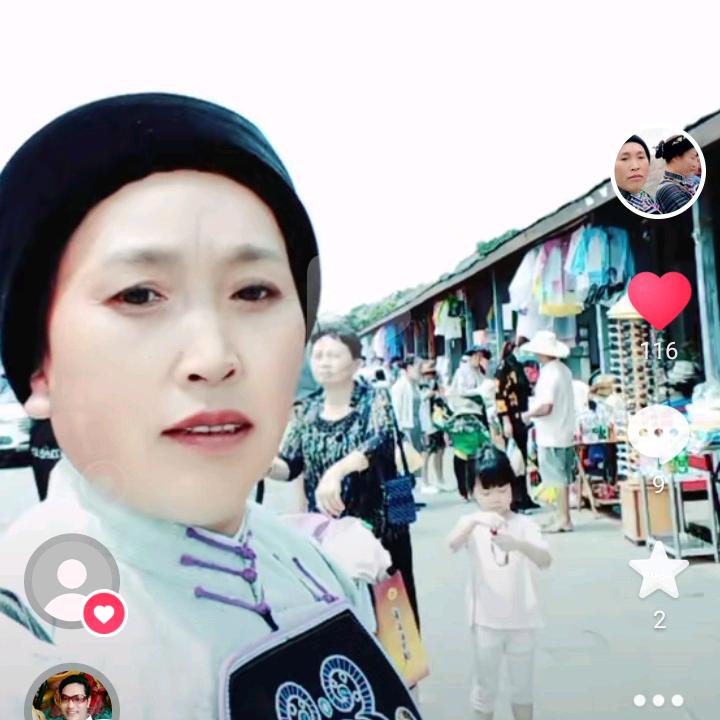This screenshot has height=720, width=720.
Task: Add video to favorites with the star
Action: tap(659, 572)
